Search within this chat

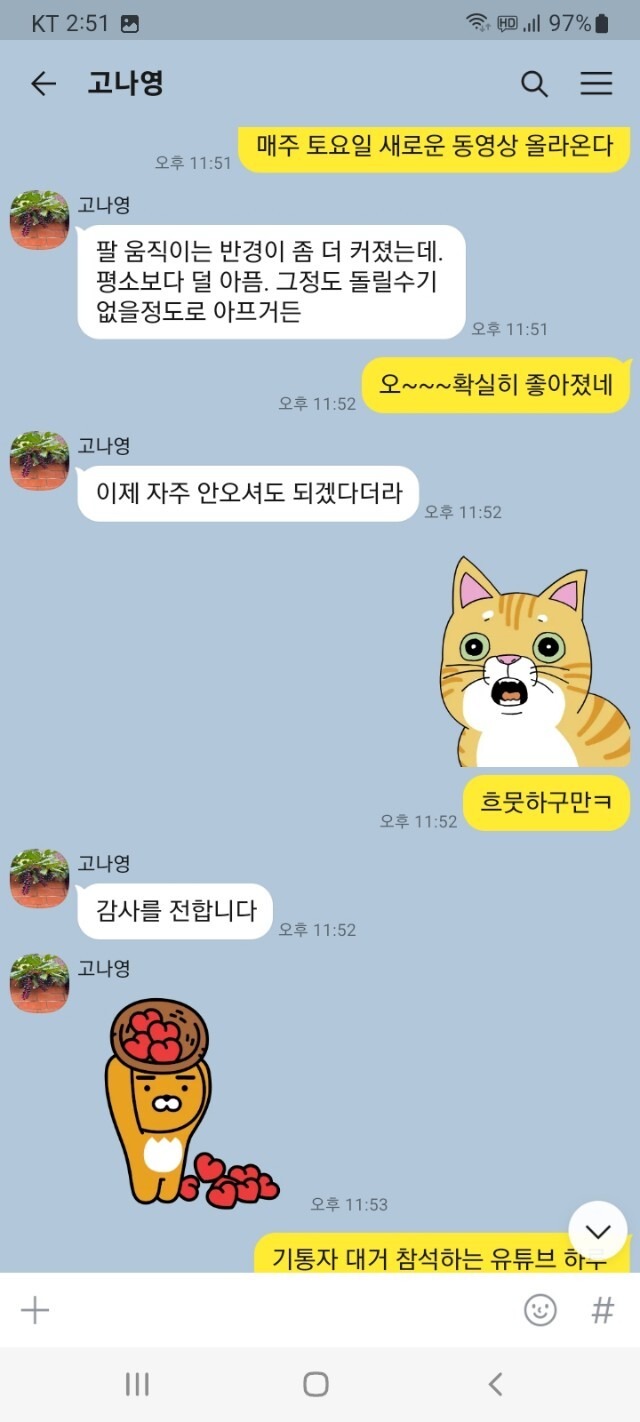pyautogui.click(x=534, y=84)
